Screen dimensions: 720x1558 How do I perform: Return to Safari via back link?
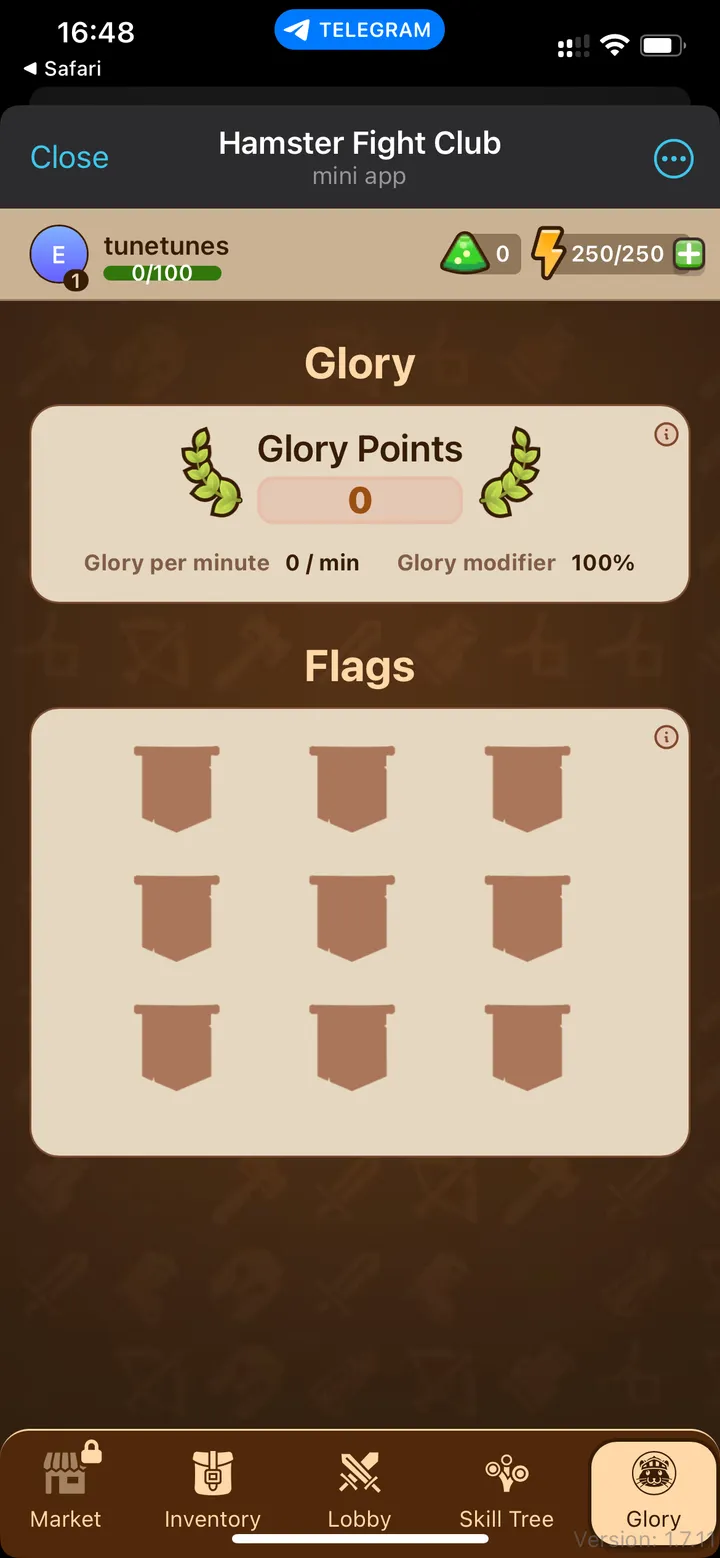pos(62,69)
